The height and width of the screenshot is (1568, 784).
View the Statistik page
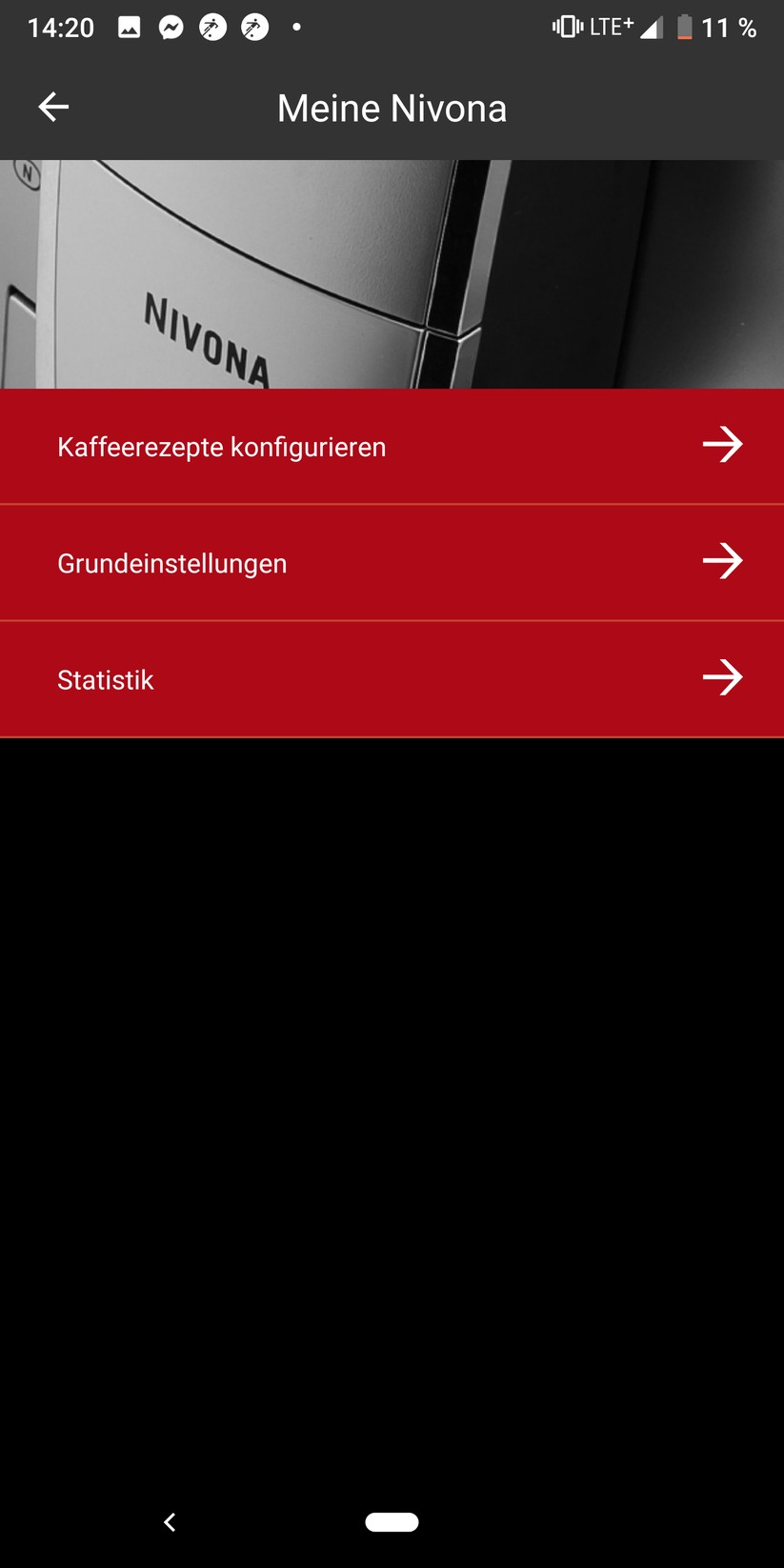click(x=391, y=679)
